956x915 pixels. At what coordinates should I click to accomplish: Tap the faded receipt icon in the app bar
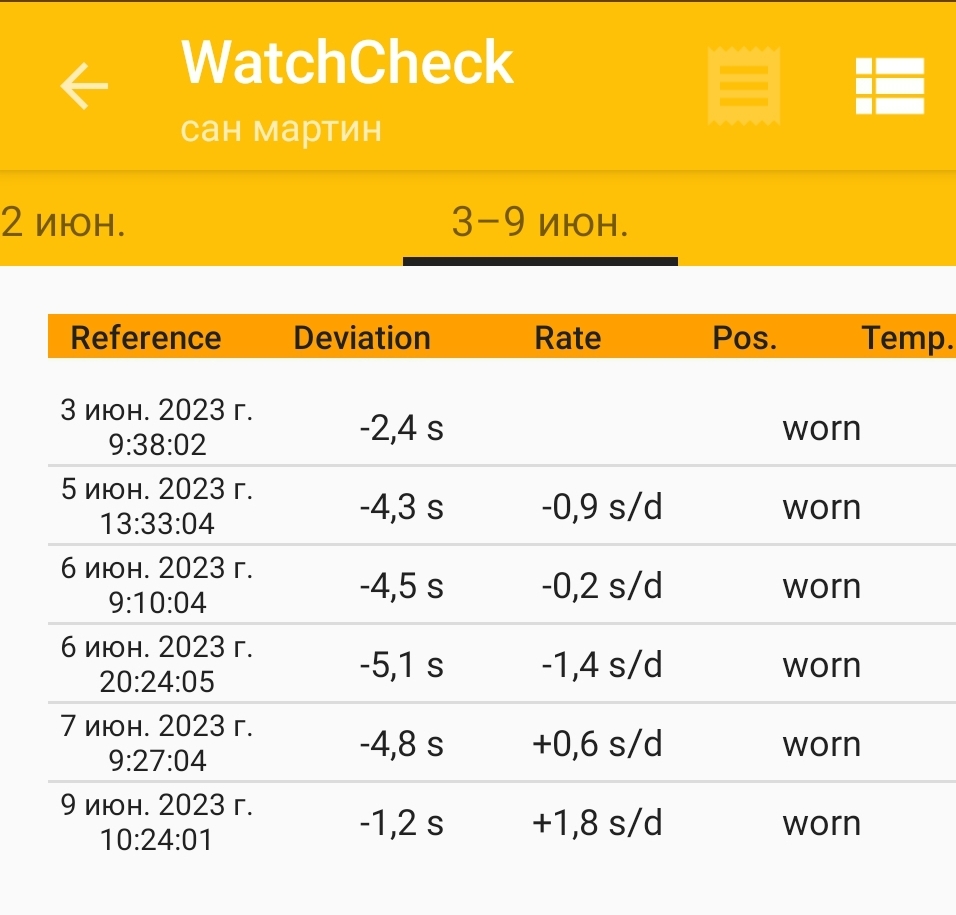tap(743, 85)
